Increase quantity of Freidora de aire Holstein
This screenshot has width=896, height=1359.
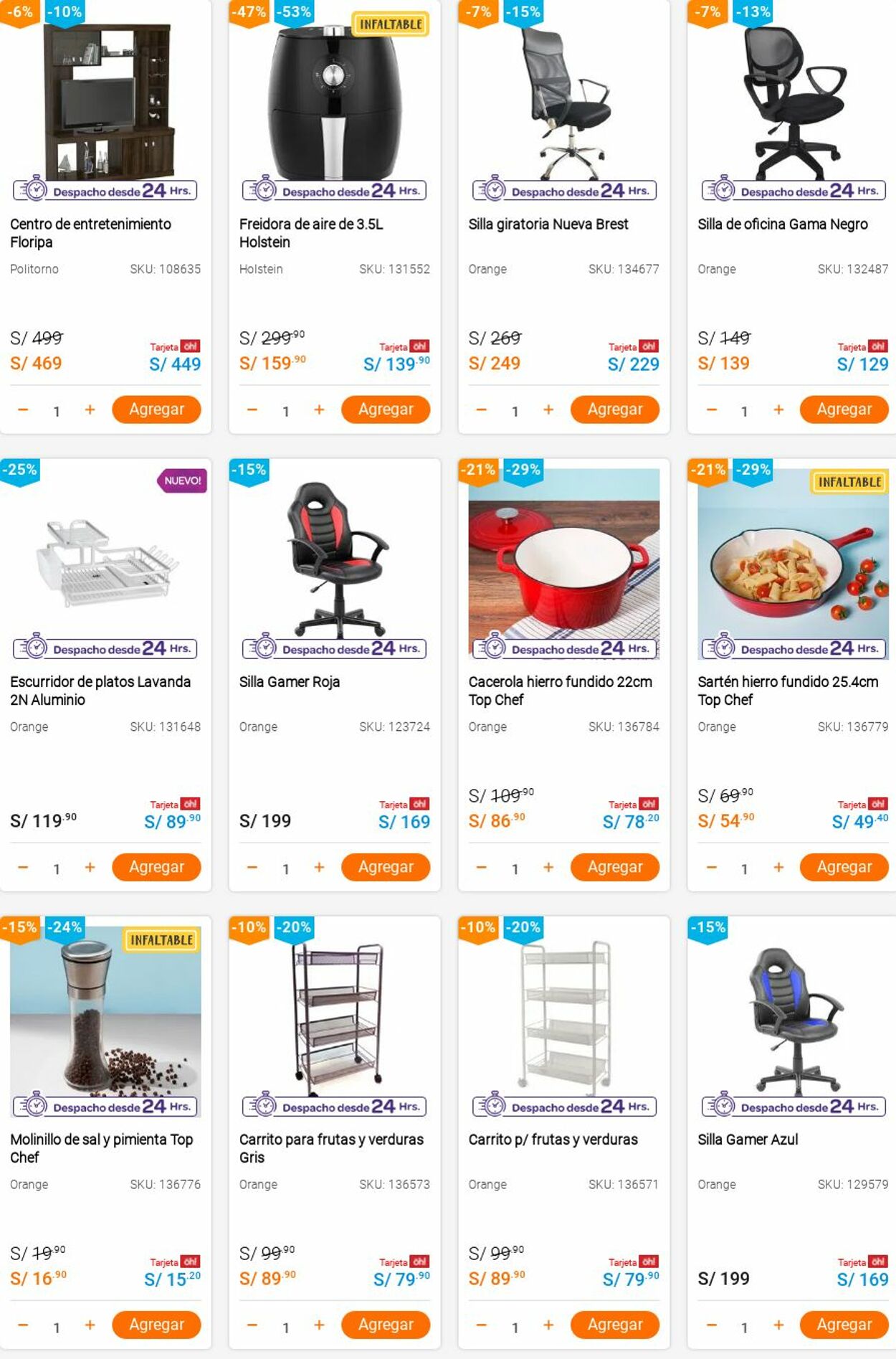[319, 409]
